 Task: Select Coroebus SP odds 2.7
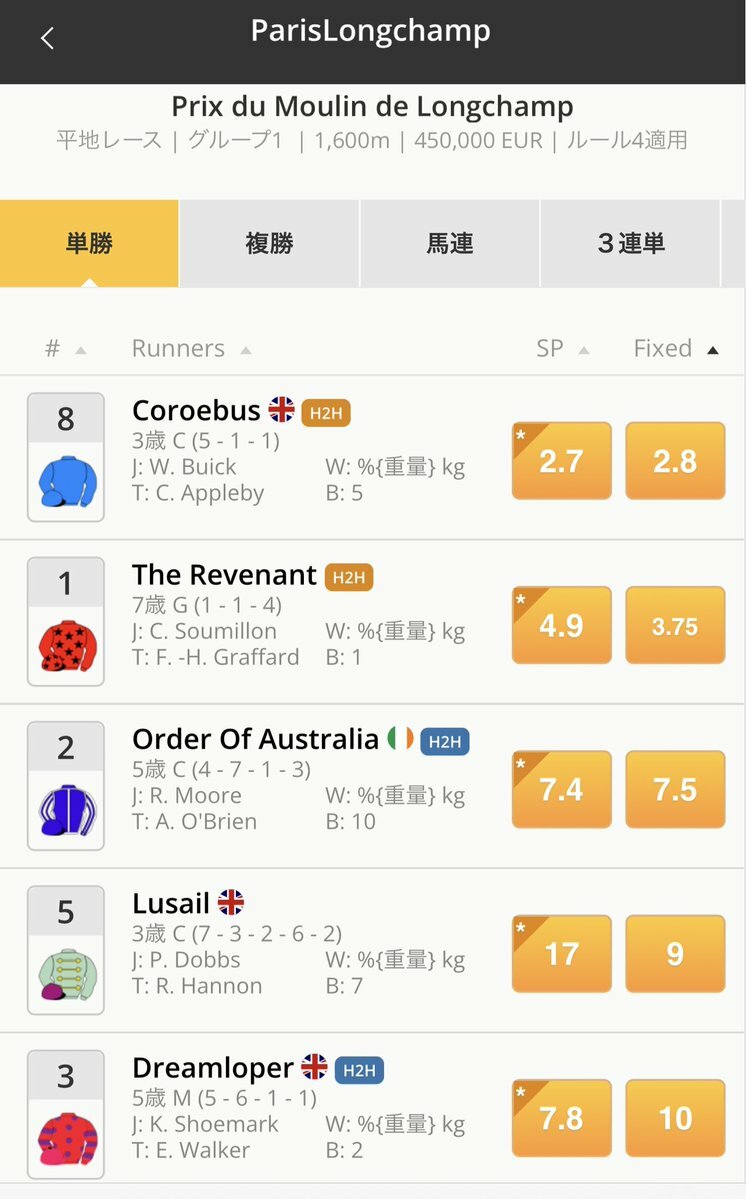tap(561, 461)
